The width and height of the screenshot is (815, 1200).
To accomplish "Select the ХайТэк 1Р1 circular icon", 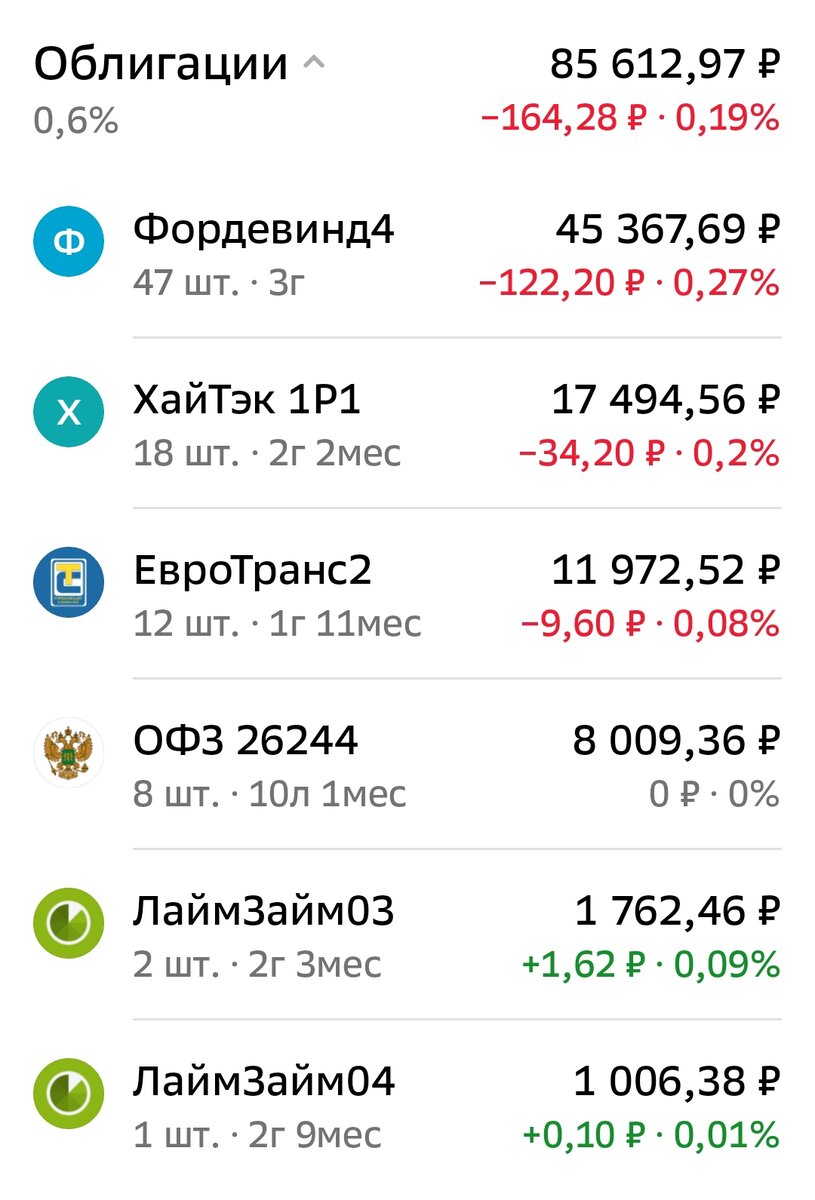I will 67,410.
